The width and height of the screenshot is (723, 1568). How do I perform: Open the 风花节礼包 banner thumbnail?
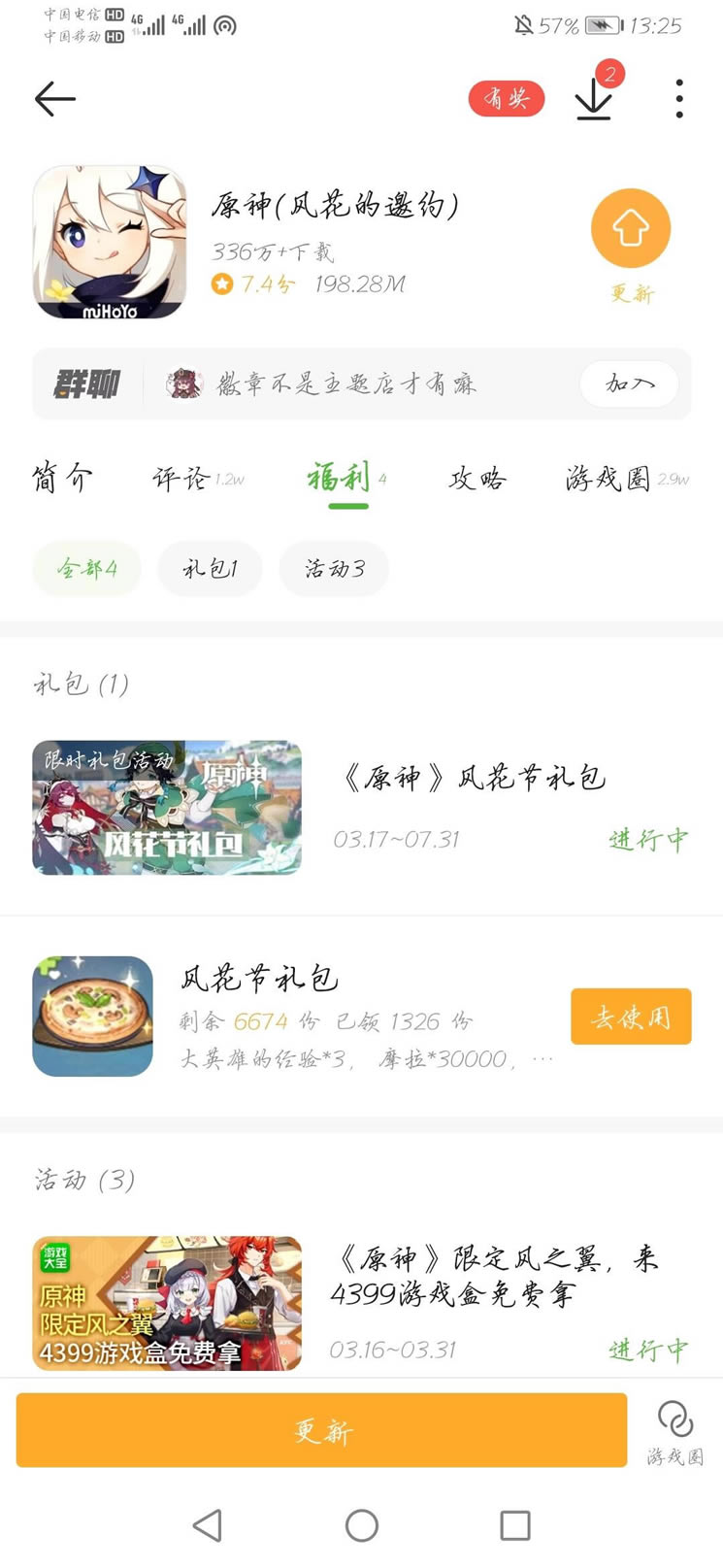point(165,808)
